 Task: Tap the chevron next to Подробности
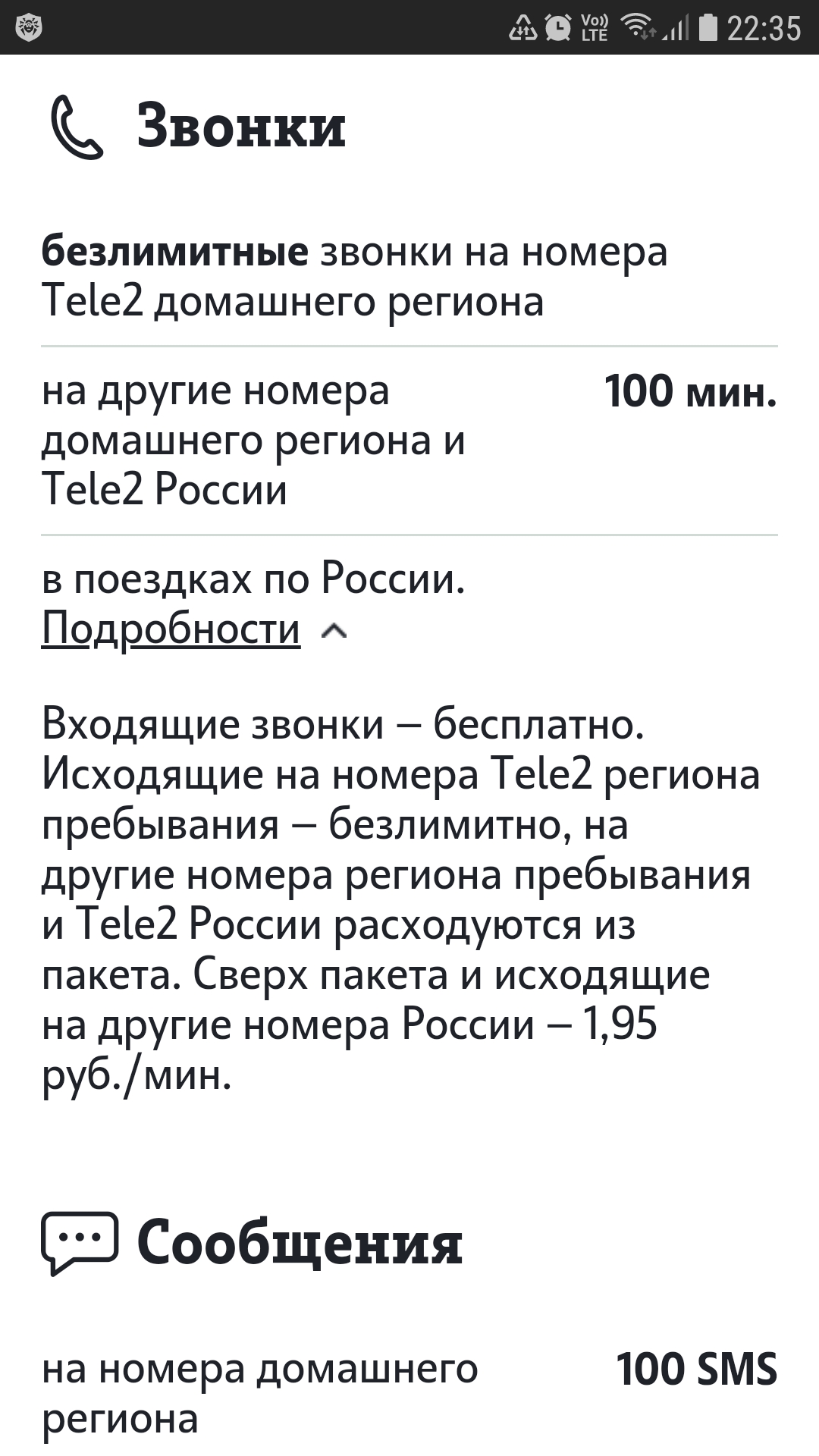pos(334,631)
